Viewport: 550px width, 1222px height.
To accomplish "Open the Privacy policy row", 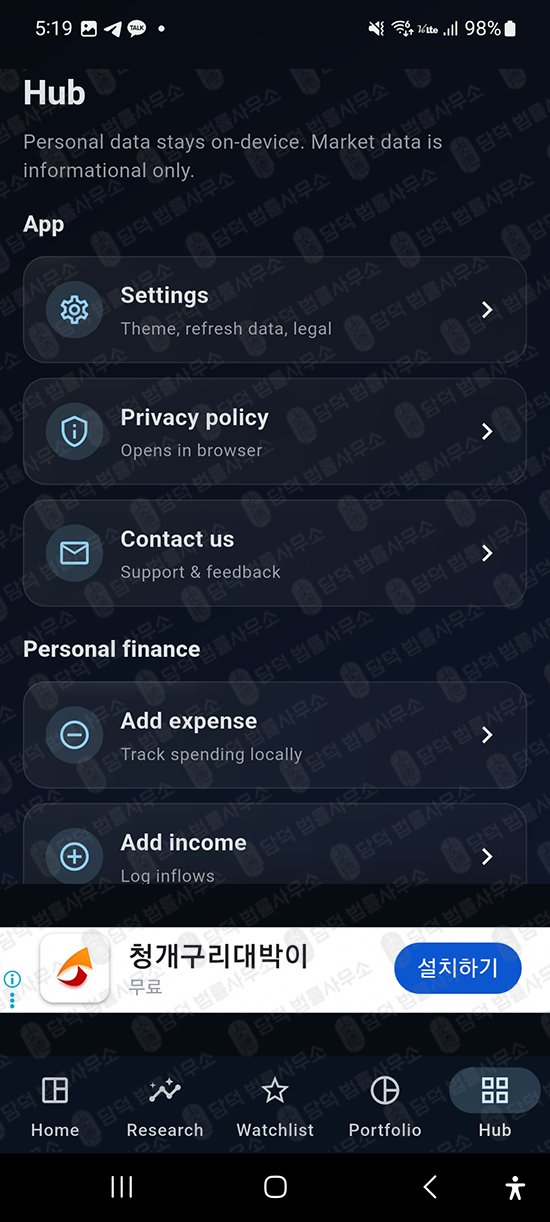I will pos(275,432).
